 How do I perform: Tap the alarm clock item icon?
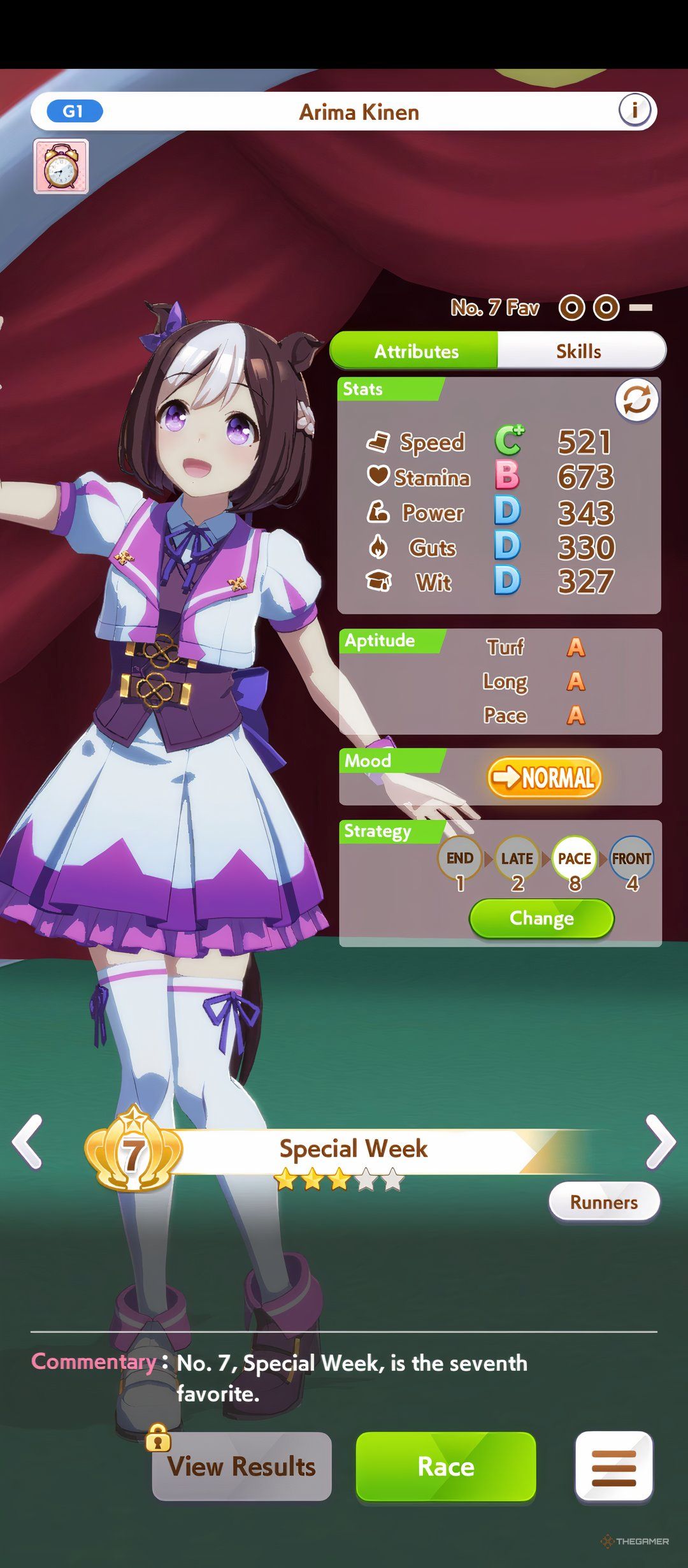[61, 166]
